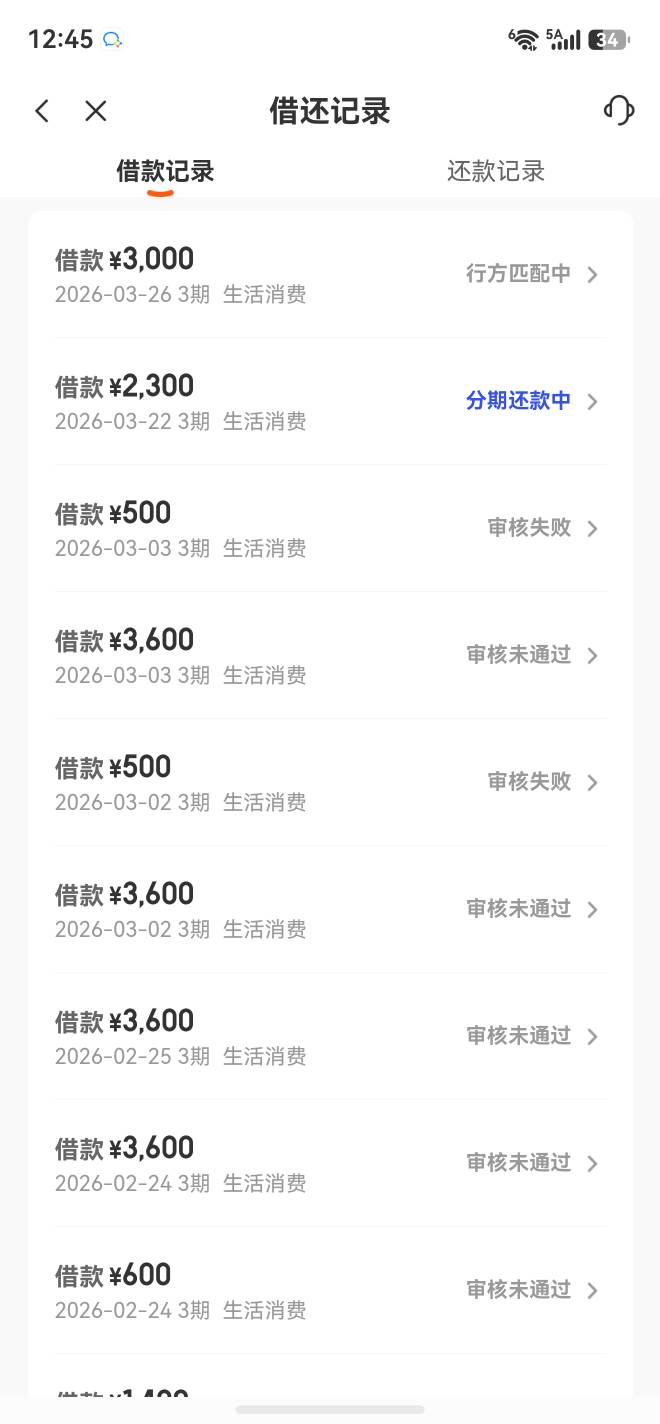
Task: Open the ¥500 loan dated 2026-03-02
Action: (x=330, y=782)
